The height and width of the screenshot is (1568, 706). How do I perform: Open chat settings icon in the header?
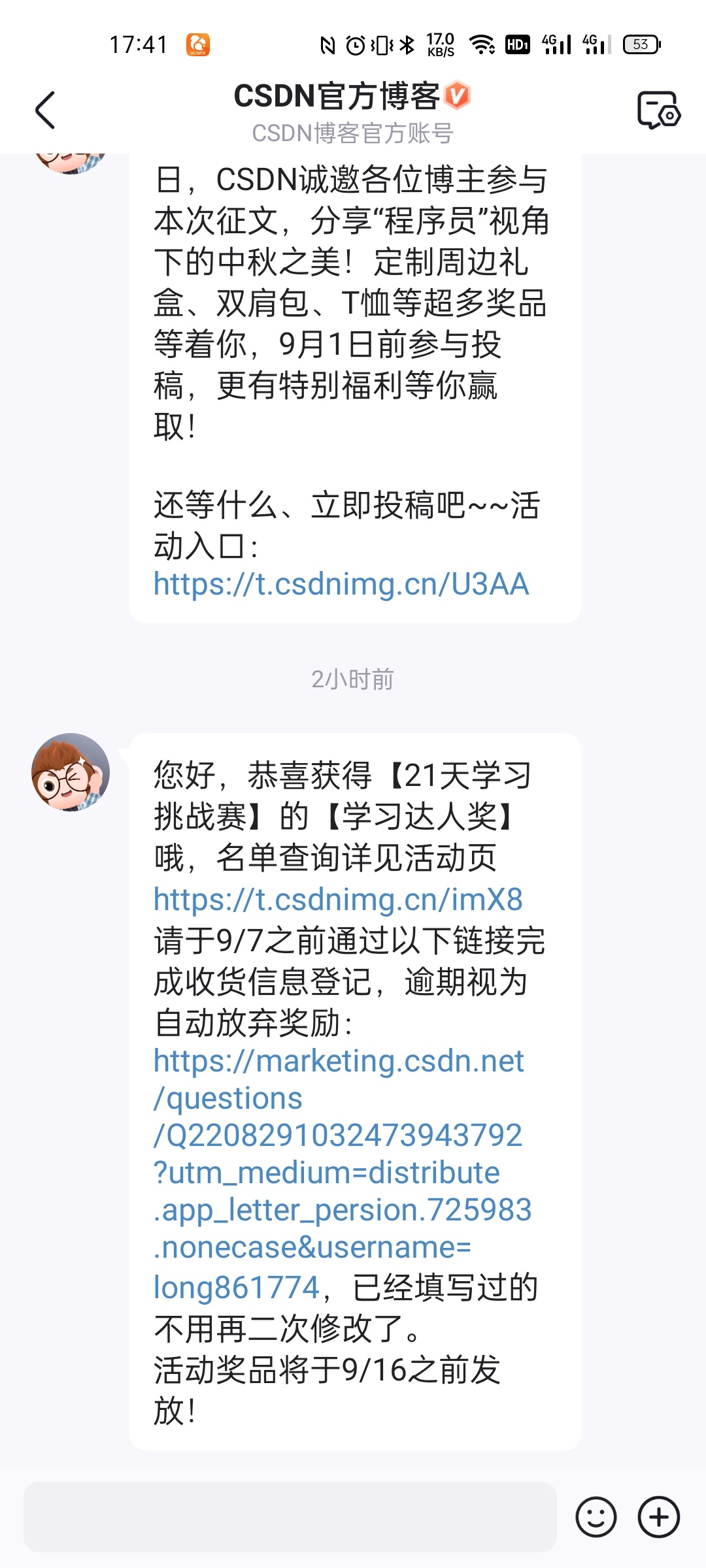coord(658,110)
